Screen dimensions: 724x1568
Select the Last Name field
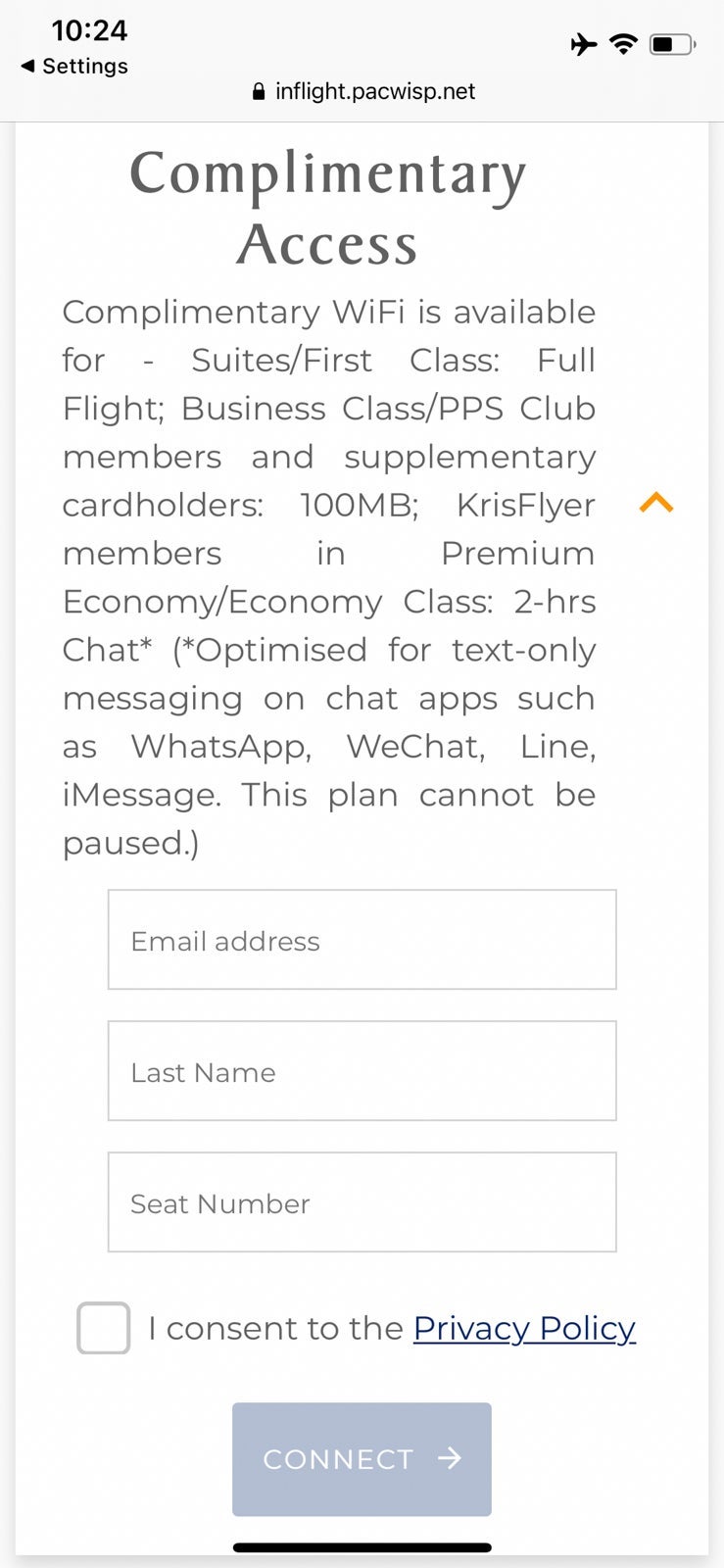(362, 1071)
